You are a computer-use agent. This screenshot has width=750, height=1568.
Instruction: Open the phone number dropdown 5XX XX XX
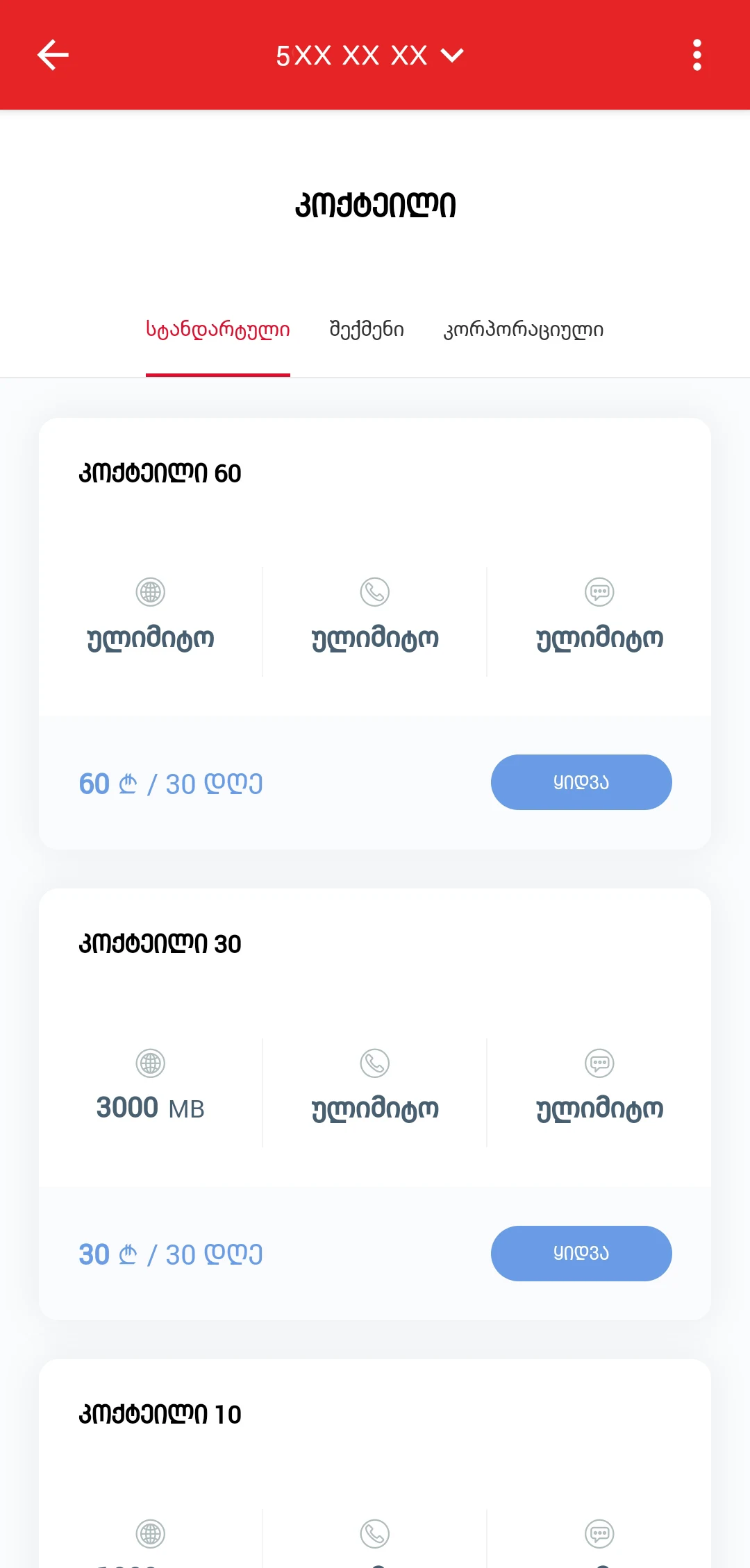pyautogui.click(x=369, y=56)
